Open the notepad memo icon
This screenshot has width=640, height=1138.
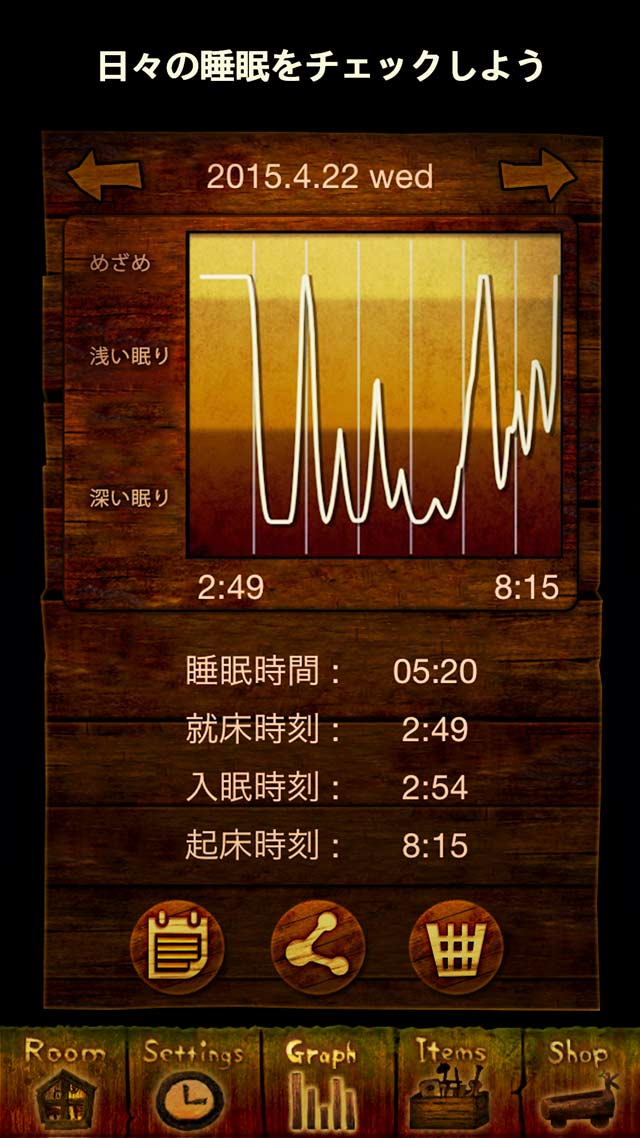178,944
